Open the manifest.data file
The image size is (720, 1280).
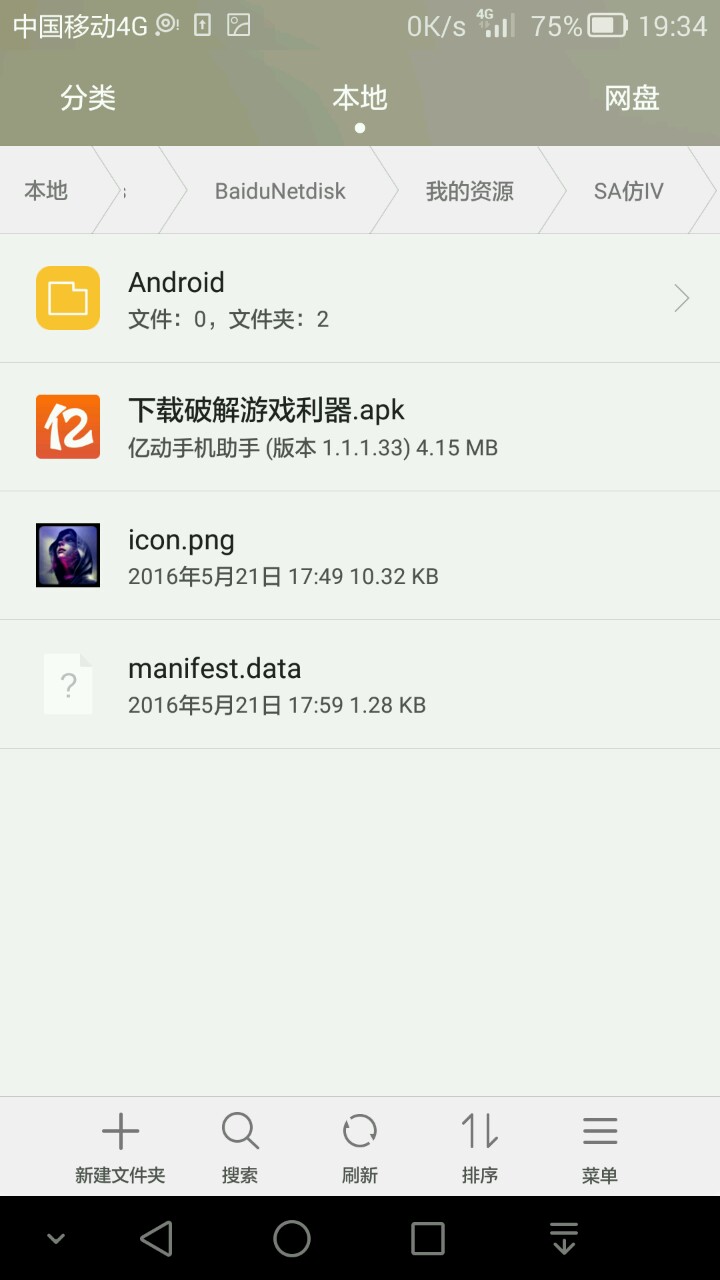pyautogui.click(x=360, y=684)
